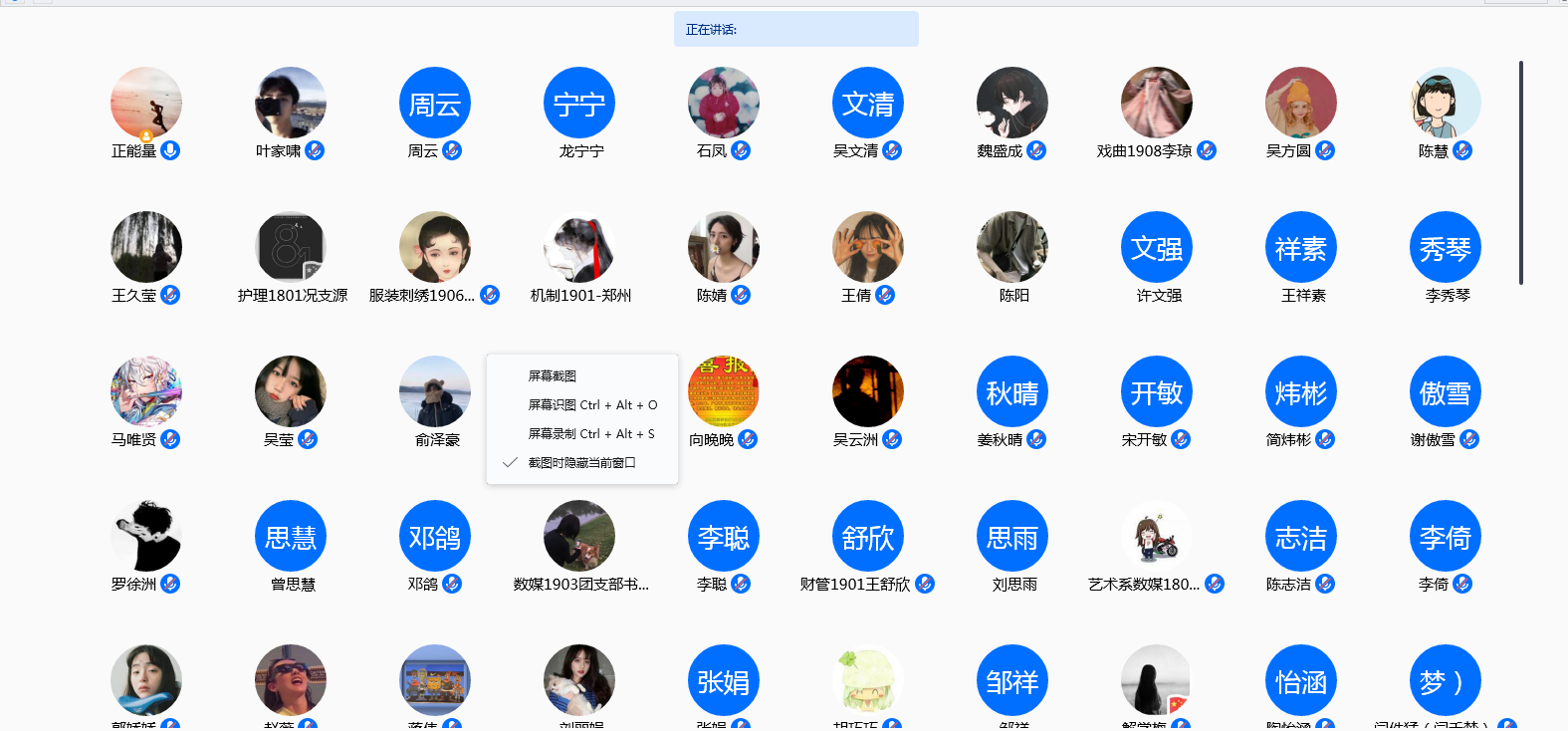The image size is (1568, 731).
Task: Open 周云's participant tile
Action: pos(435,104)
